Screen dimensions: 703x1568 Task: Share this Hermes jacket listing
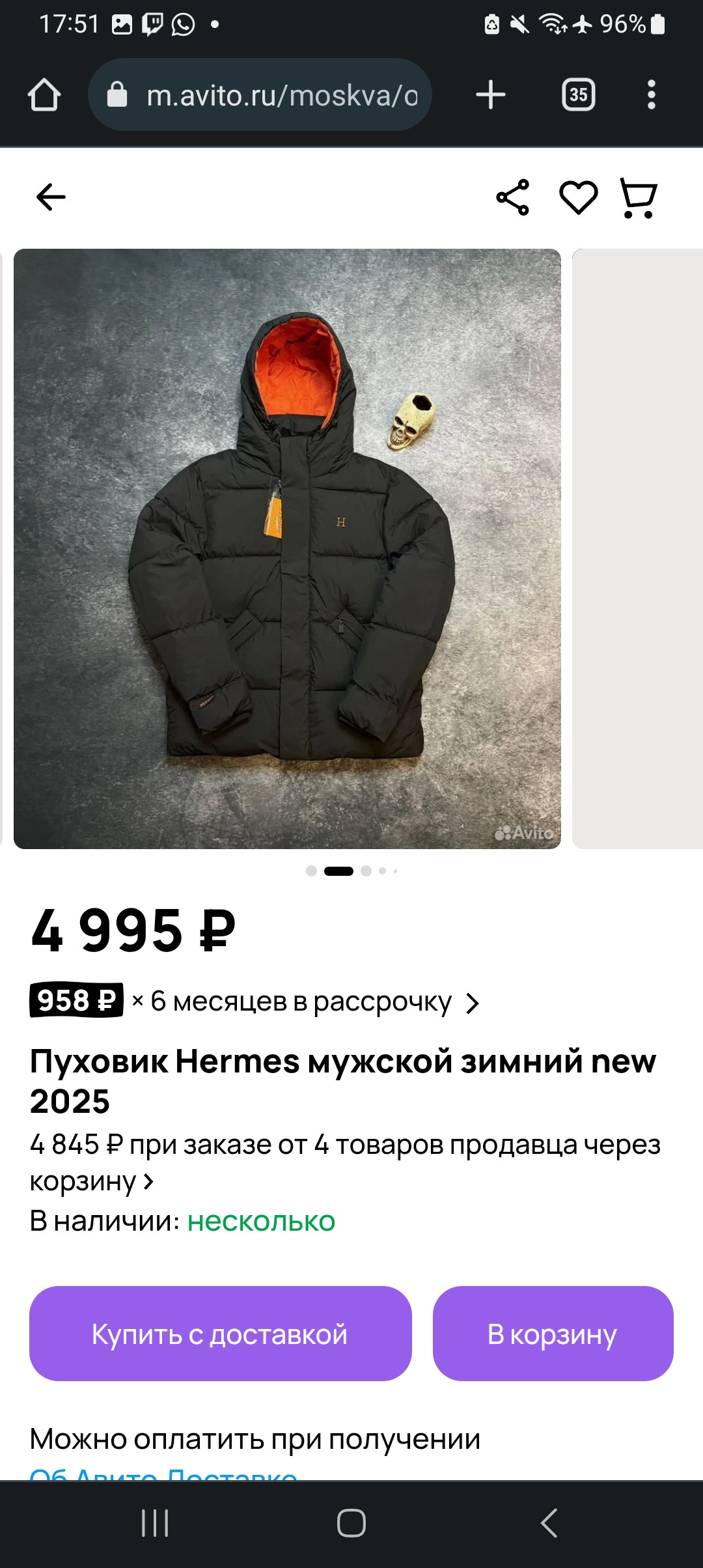point(513,197)
